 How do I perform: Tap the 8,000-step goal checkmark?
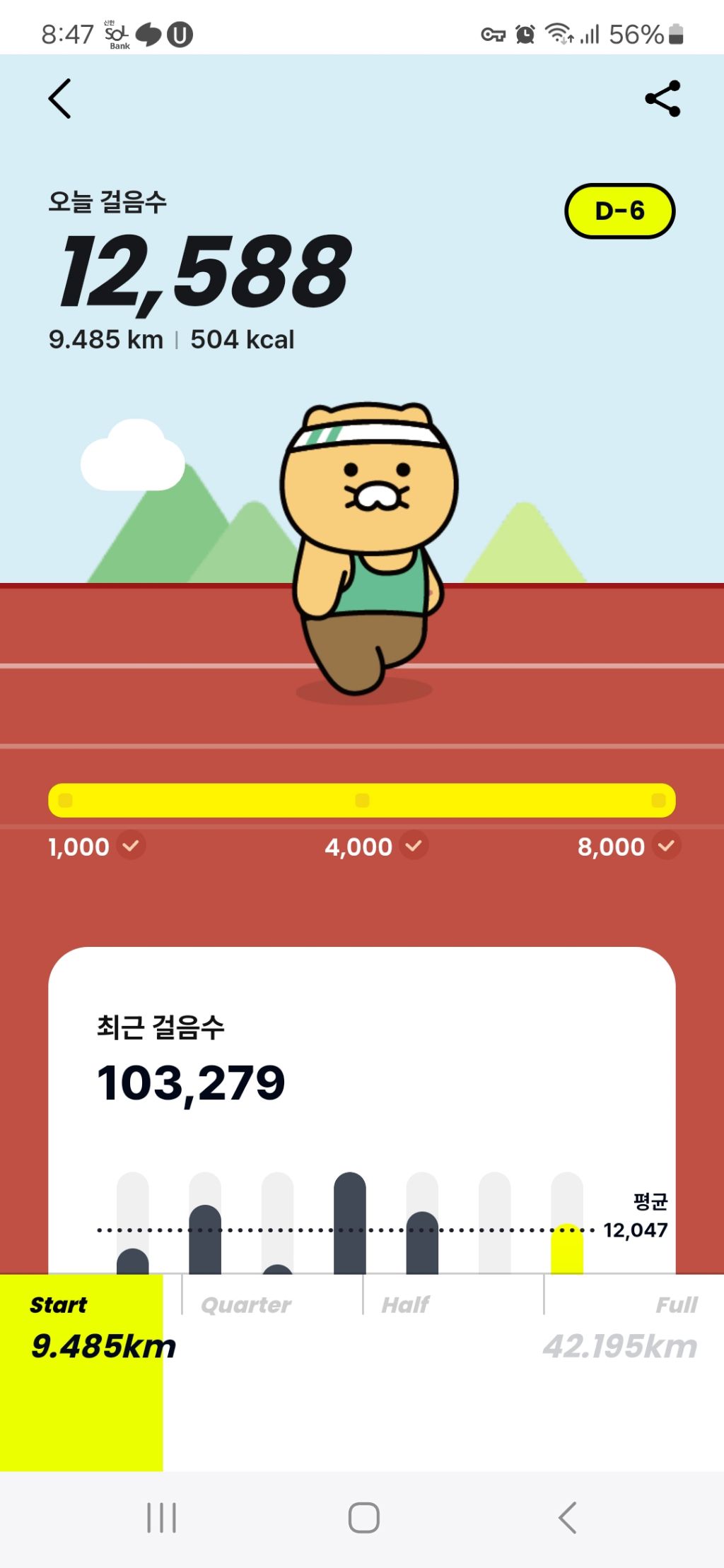[x=665, y=847]
